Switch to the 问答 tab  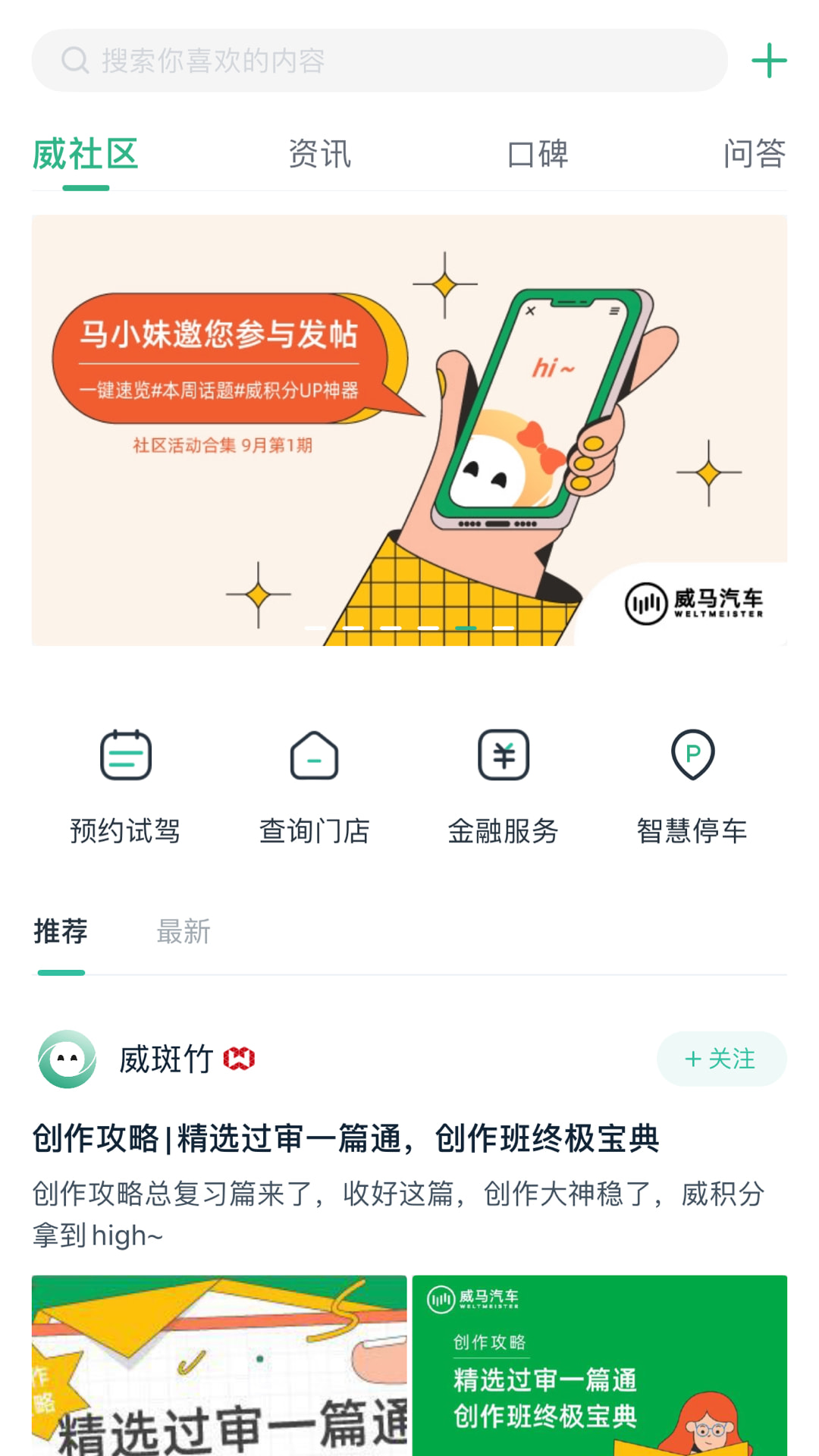click(754, 154)
